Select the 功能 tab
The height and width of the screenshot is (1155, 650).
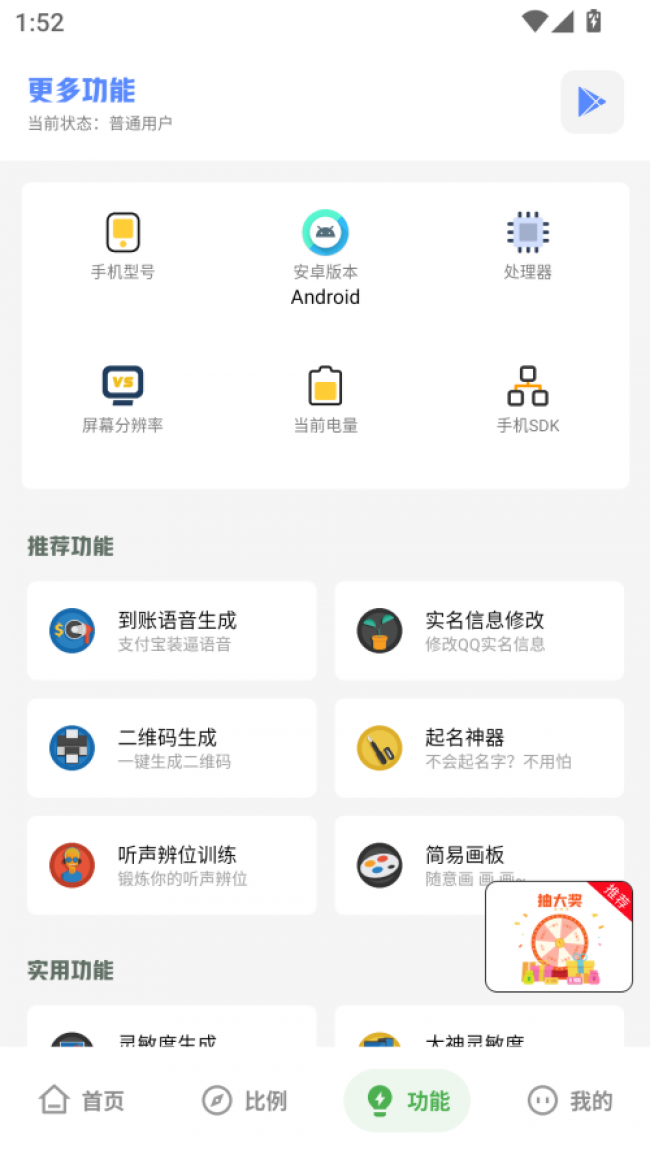point(406,1101)
